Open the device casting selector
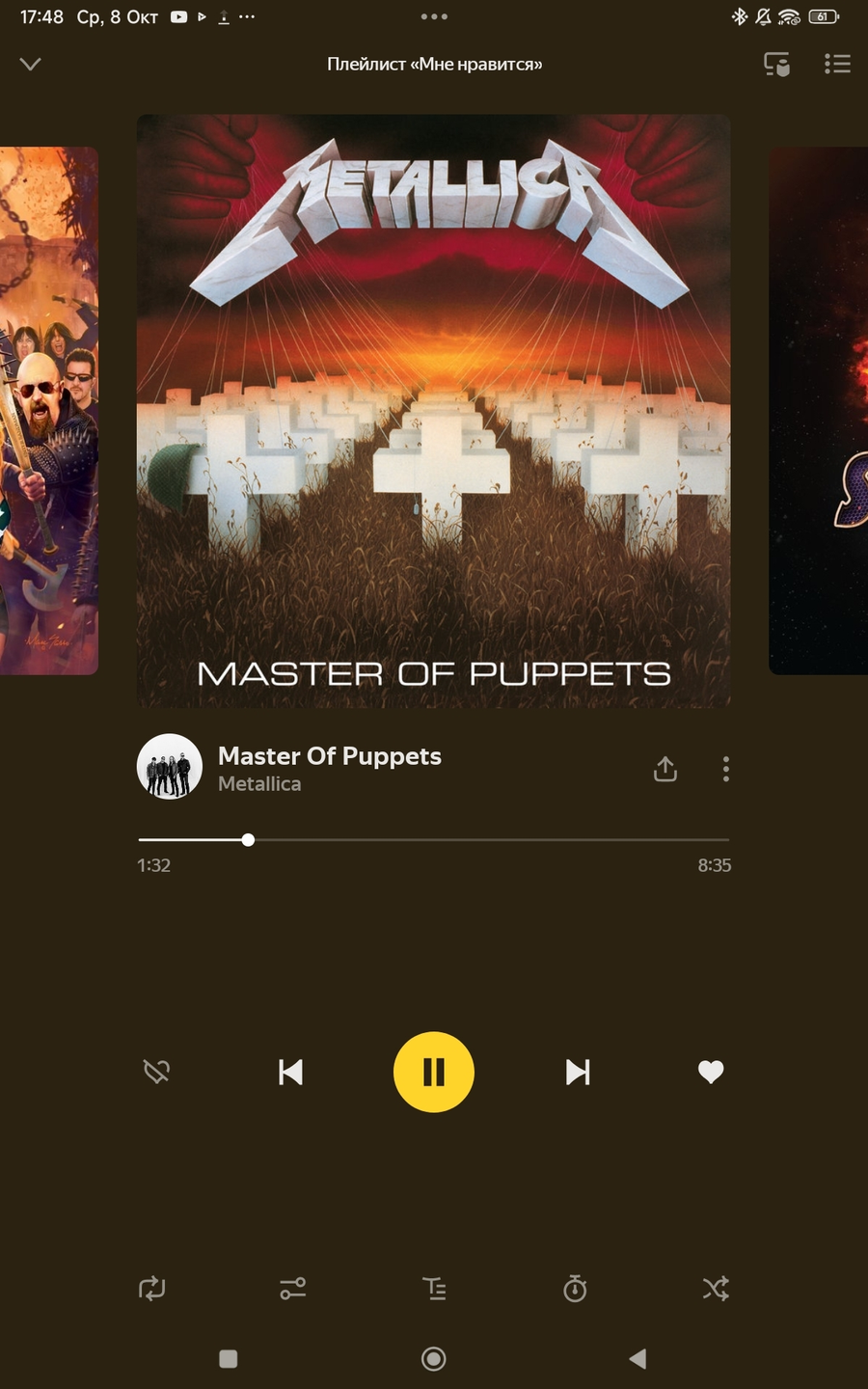The image size is (868, 1389). [776, 65]
